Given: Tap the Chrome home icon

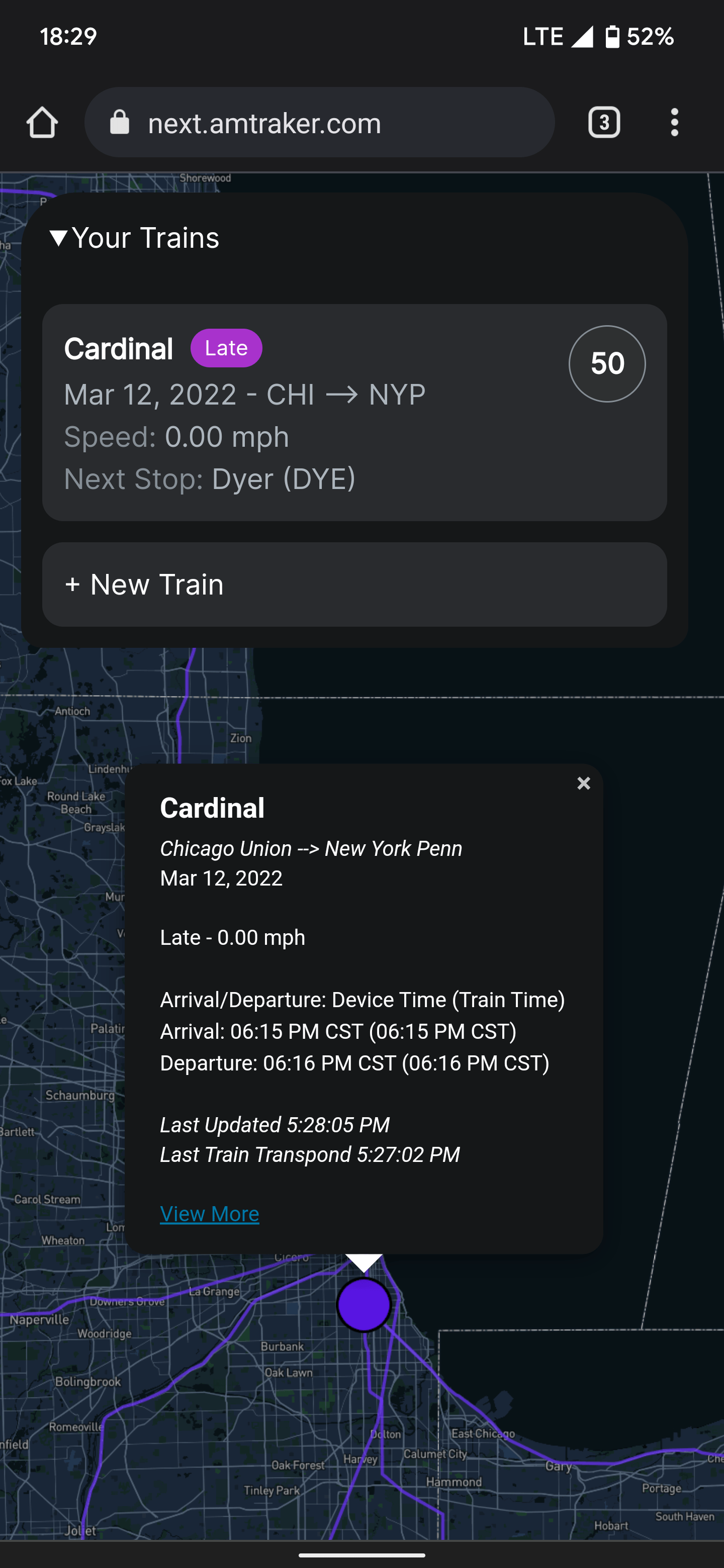Looking at the screenshot, I should [41, 123].
